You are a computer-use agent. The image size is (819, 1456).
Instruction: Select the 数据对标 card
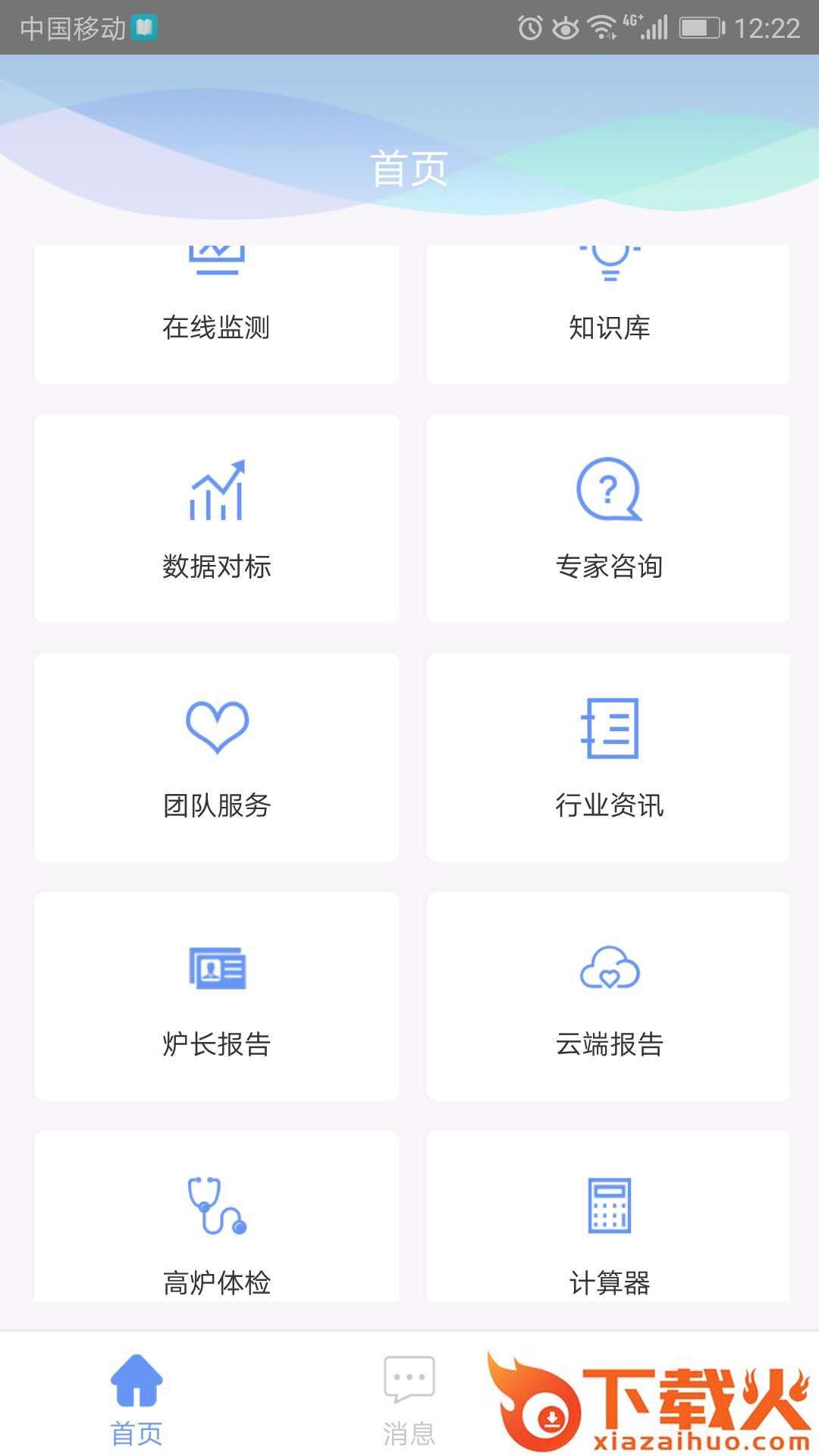(216, 519)
